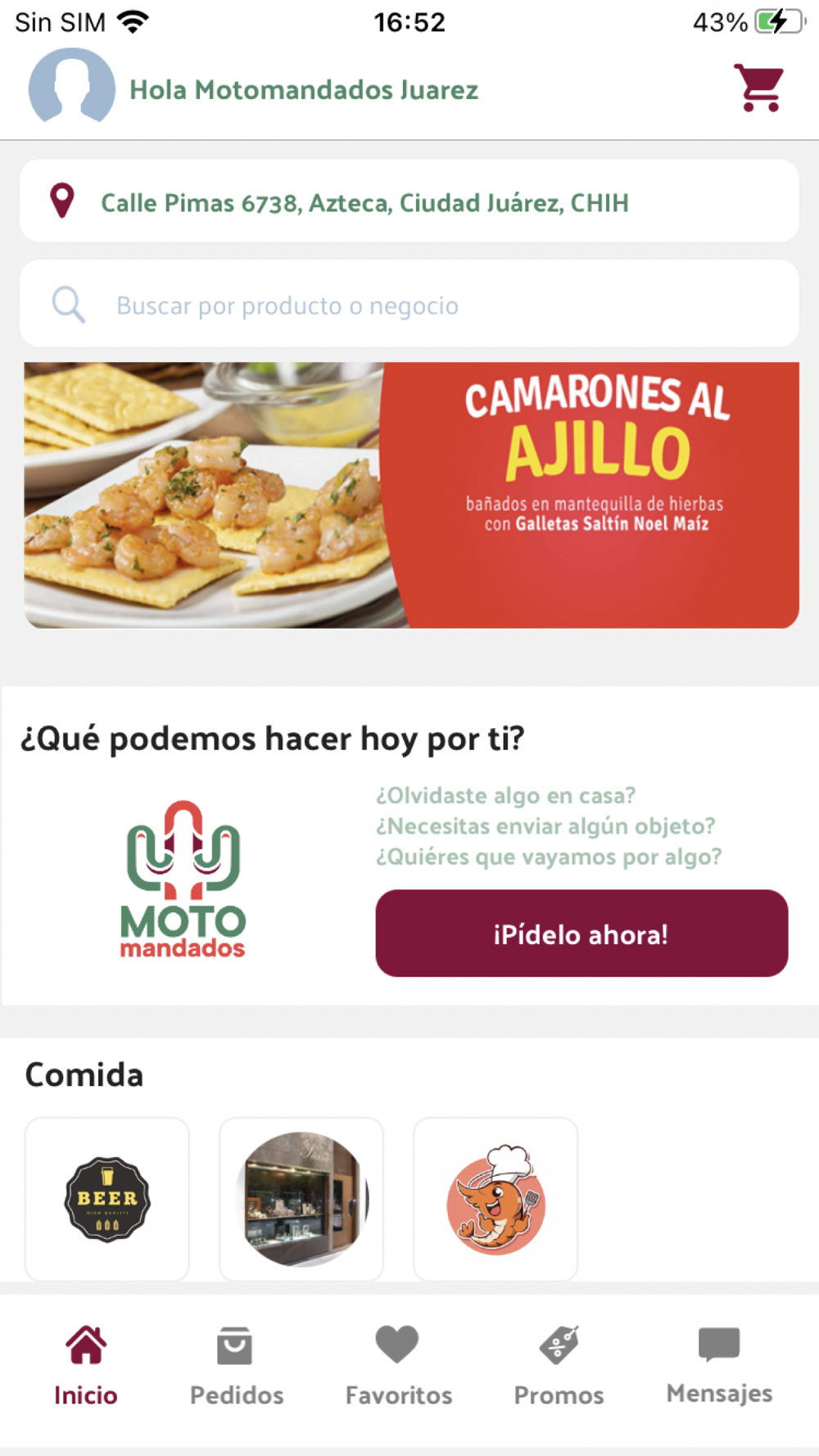Open the shopping cart
The width and height of the screenshot is (819, 1456).
[759, 88]
